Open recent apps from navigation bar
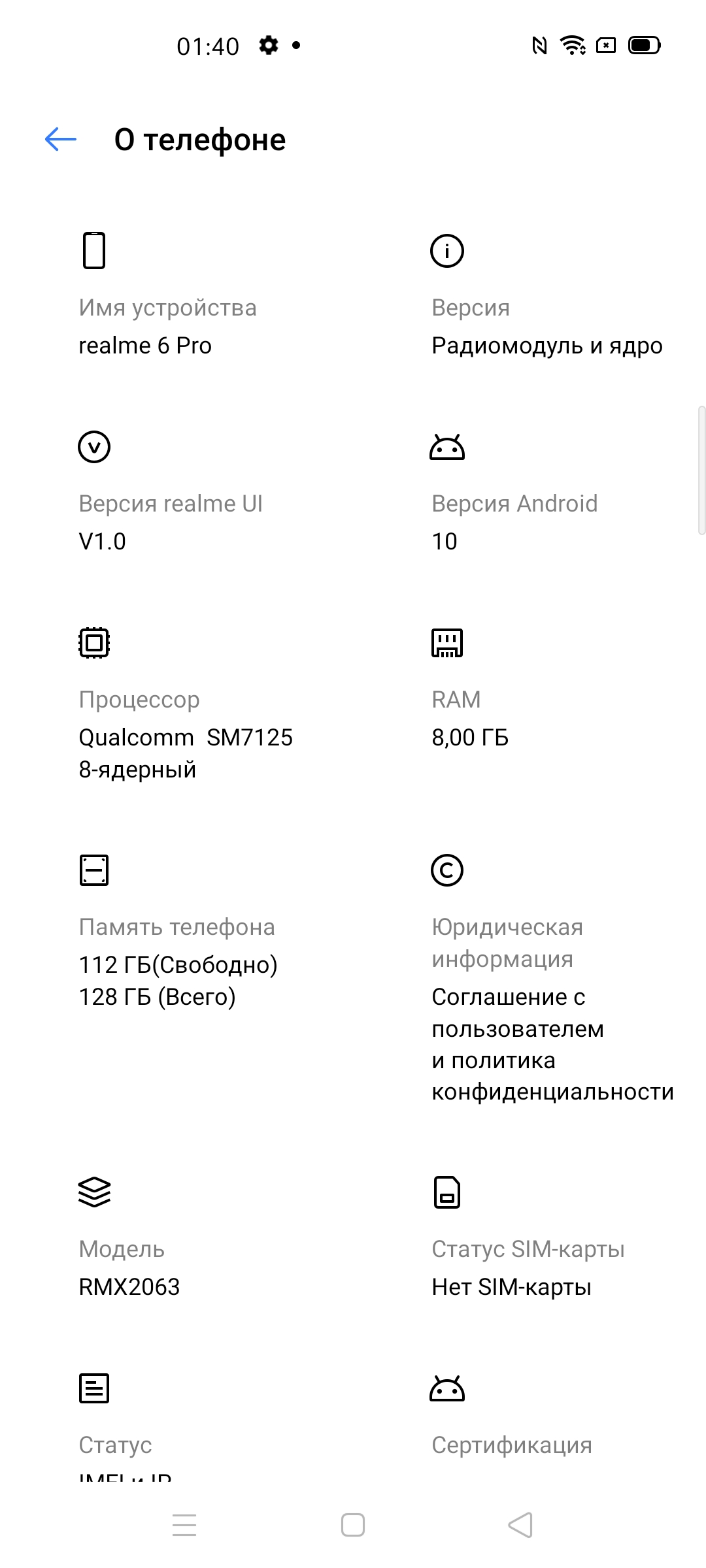706x1568 pixels. coord(184,1525)
